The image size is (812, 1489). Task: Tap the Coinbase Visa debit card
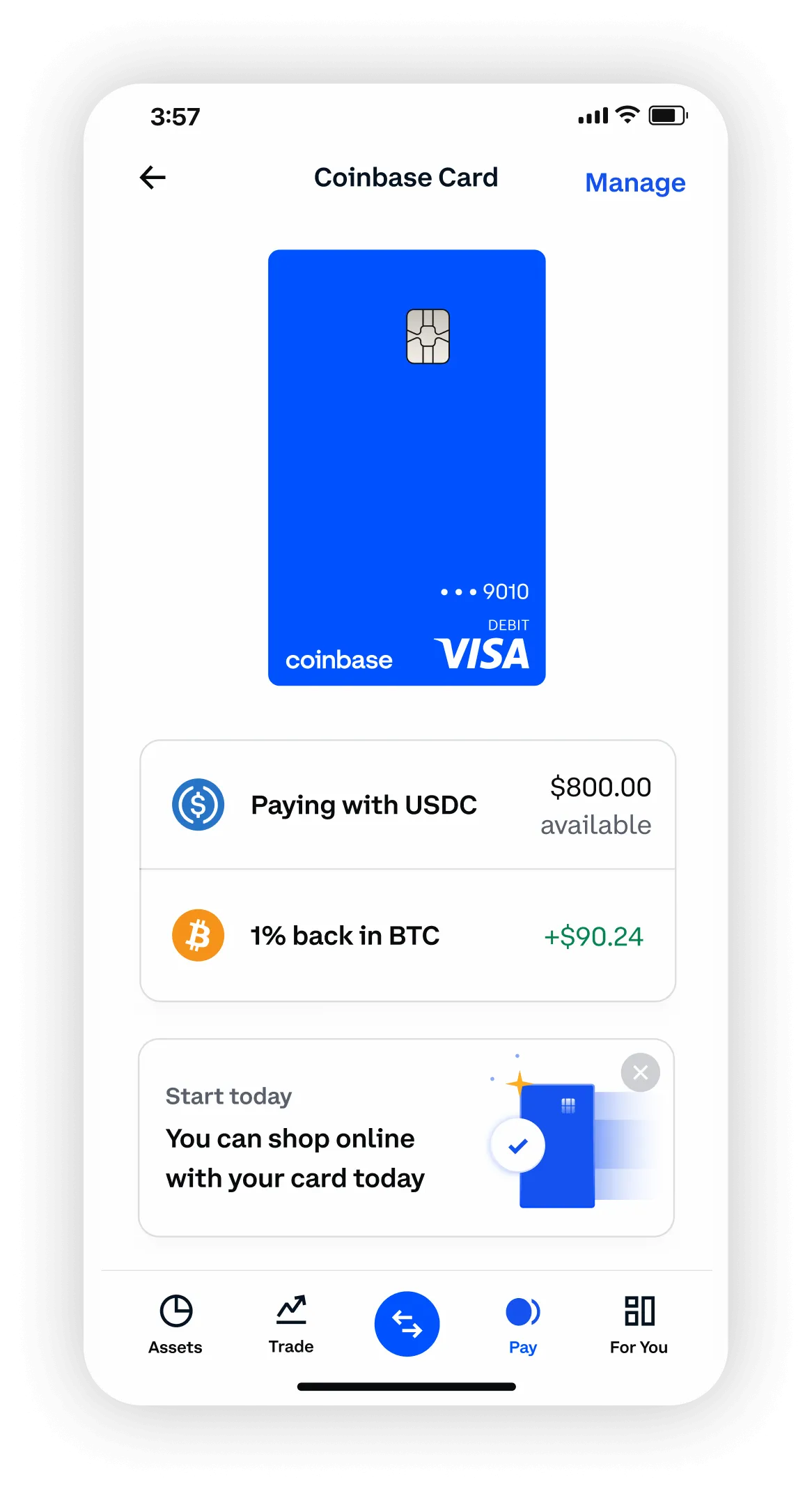407,468
